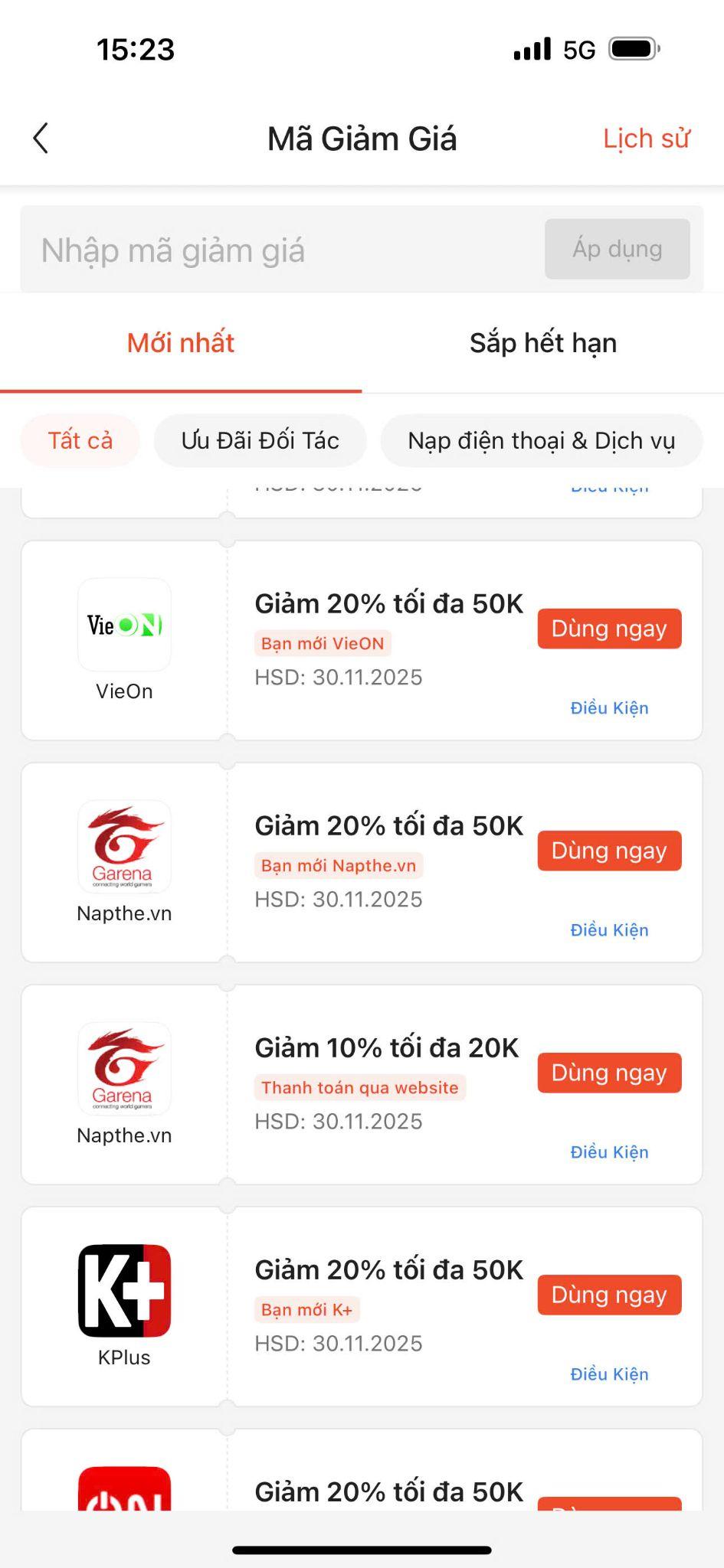
Task: Select the Mới nhất tab
Action: tap(180, 342)
